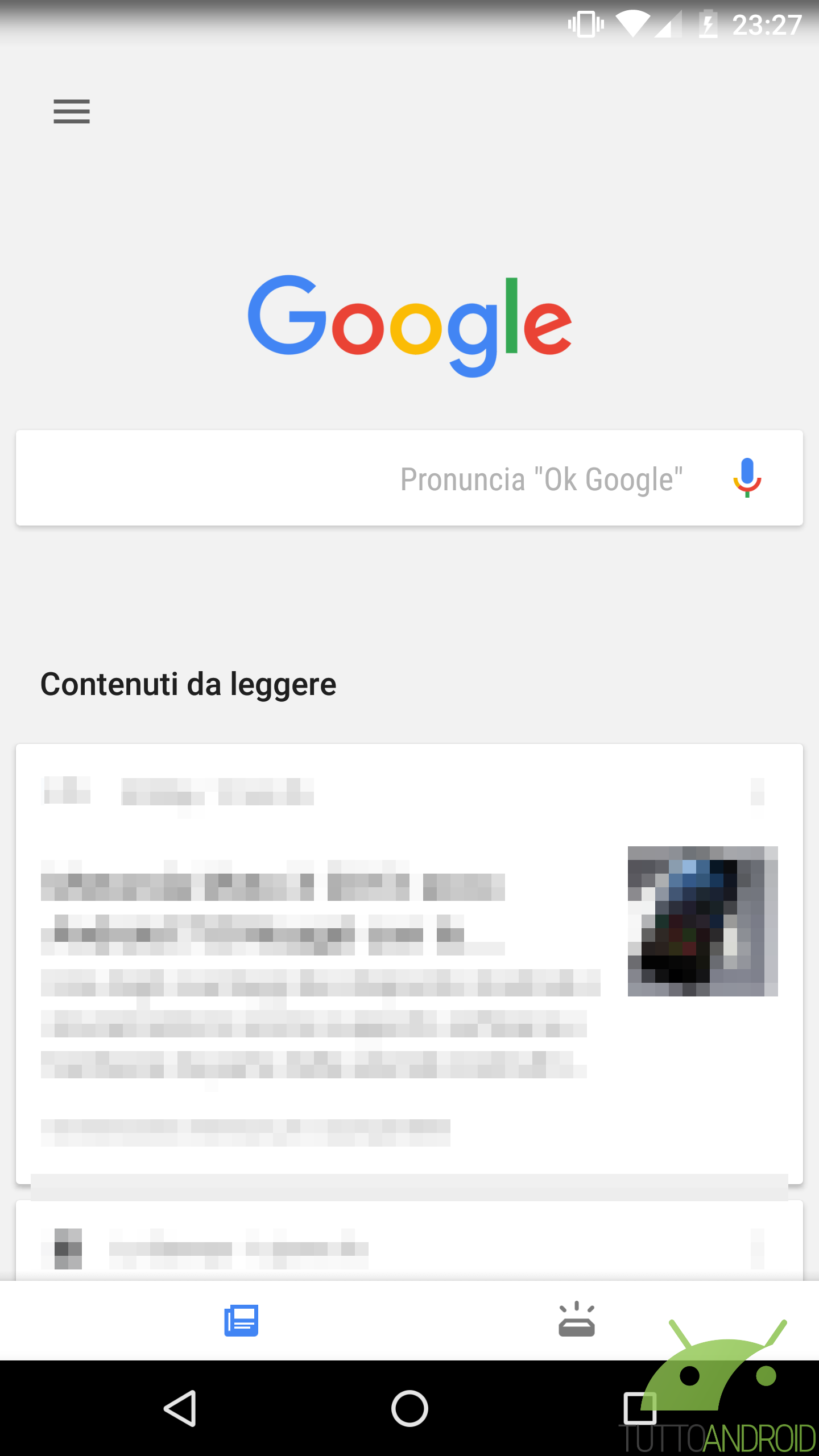This screenshot has height=1456, width=819.
Task: Open the first blurred article card
Action: click(x=409, y=963)
